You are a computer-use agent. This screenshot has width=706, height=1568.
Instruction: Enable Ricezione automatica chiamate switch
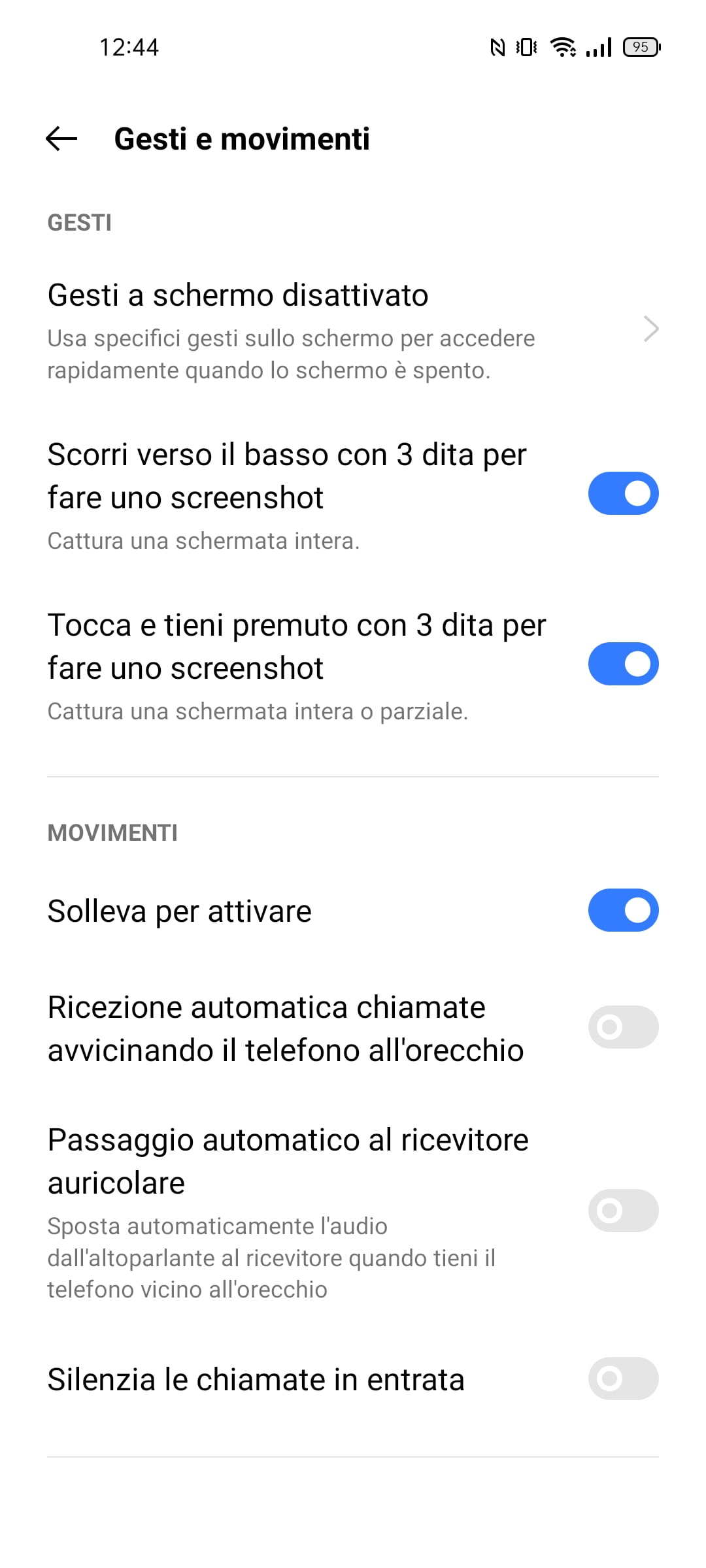click(623, 1027)
